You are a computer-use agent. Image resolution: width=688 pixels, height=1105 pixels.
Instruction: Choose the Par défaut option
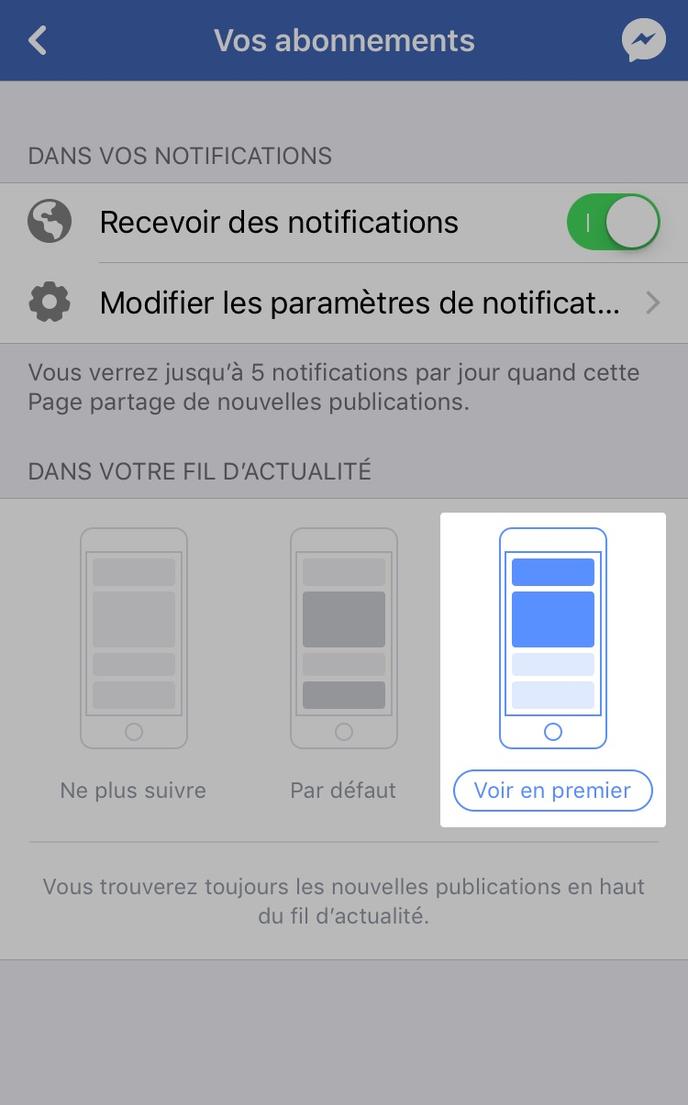click(x=343, y=665)
